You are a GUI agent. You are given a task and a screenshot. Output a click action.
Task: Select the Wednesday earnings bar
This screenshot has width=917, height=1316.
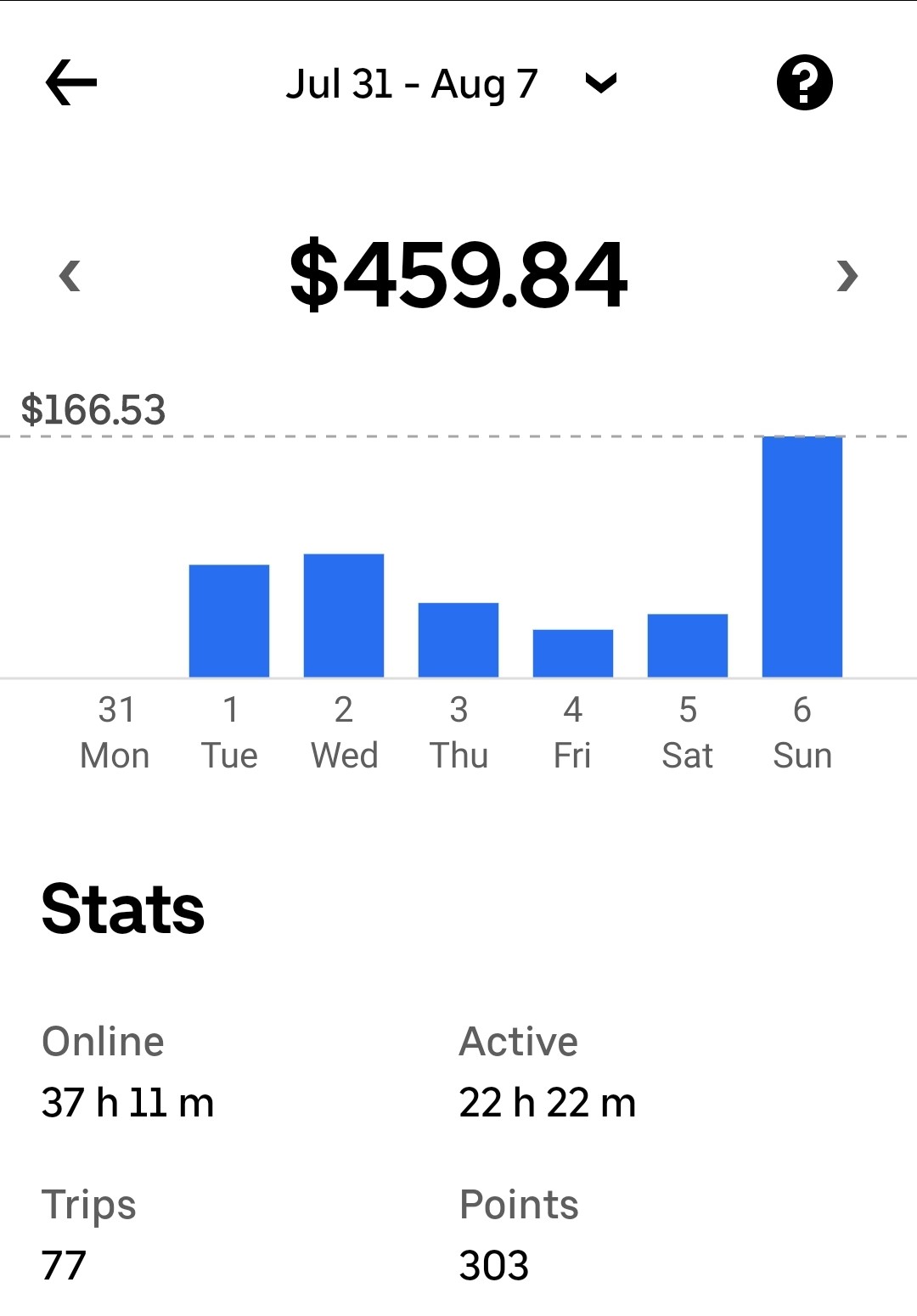(x=344, y=616)
